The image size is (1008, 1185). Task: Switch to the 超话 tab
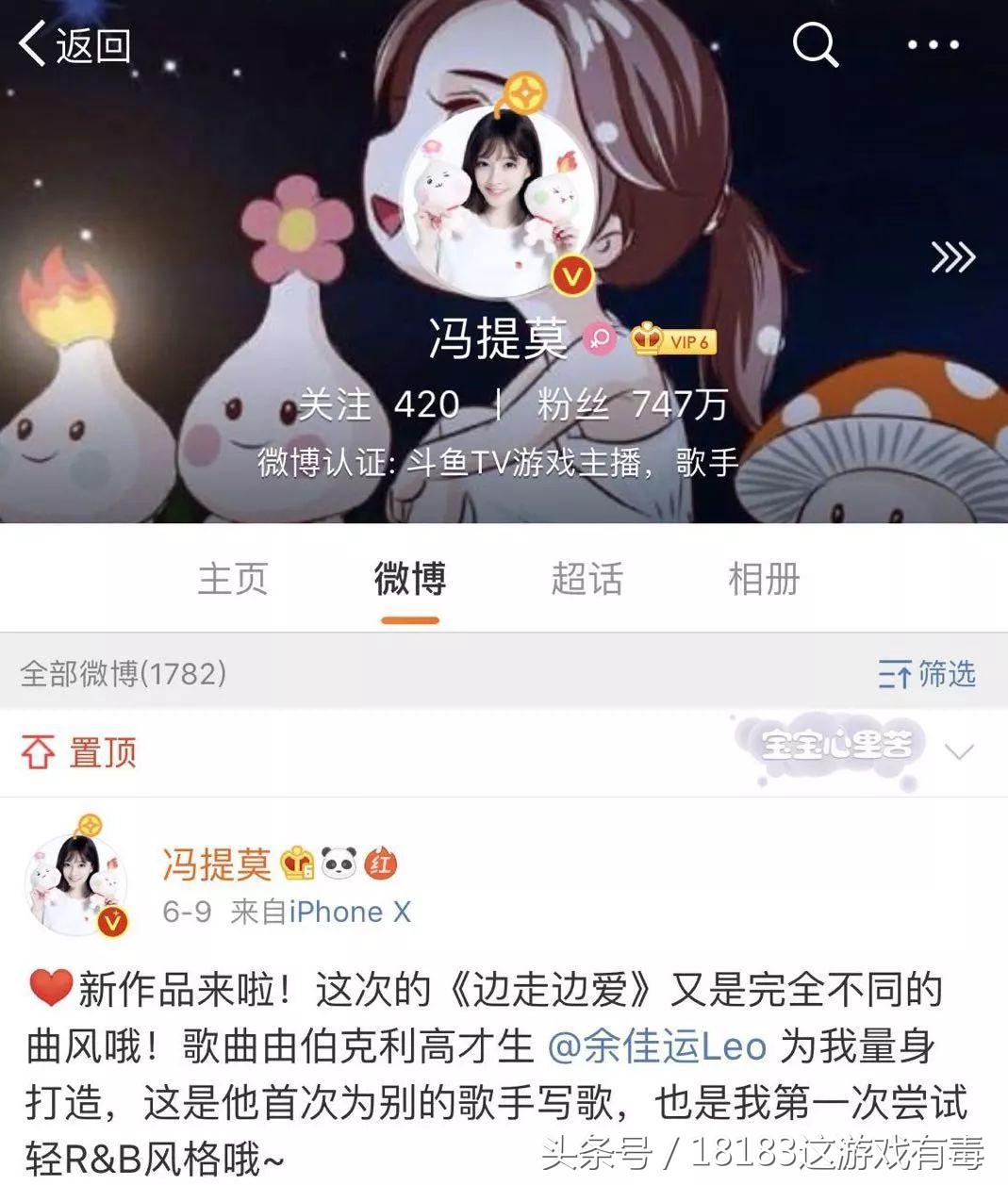587,580
